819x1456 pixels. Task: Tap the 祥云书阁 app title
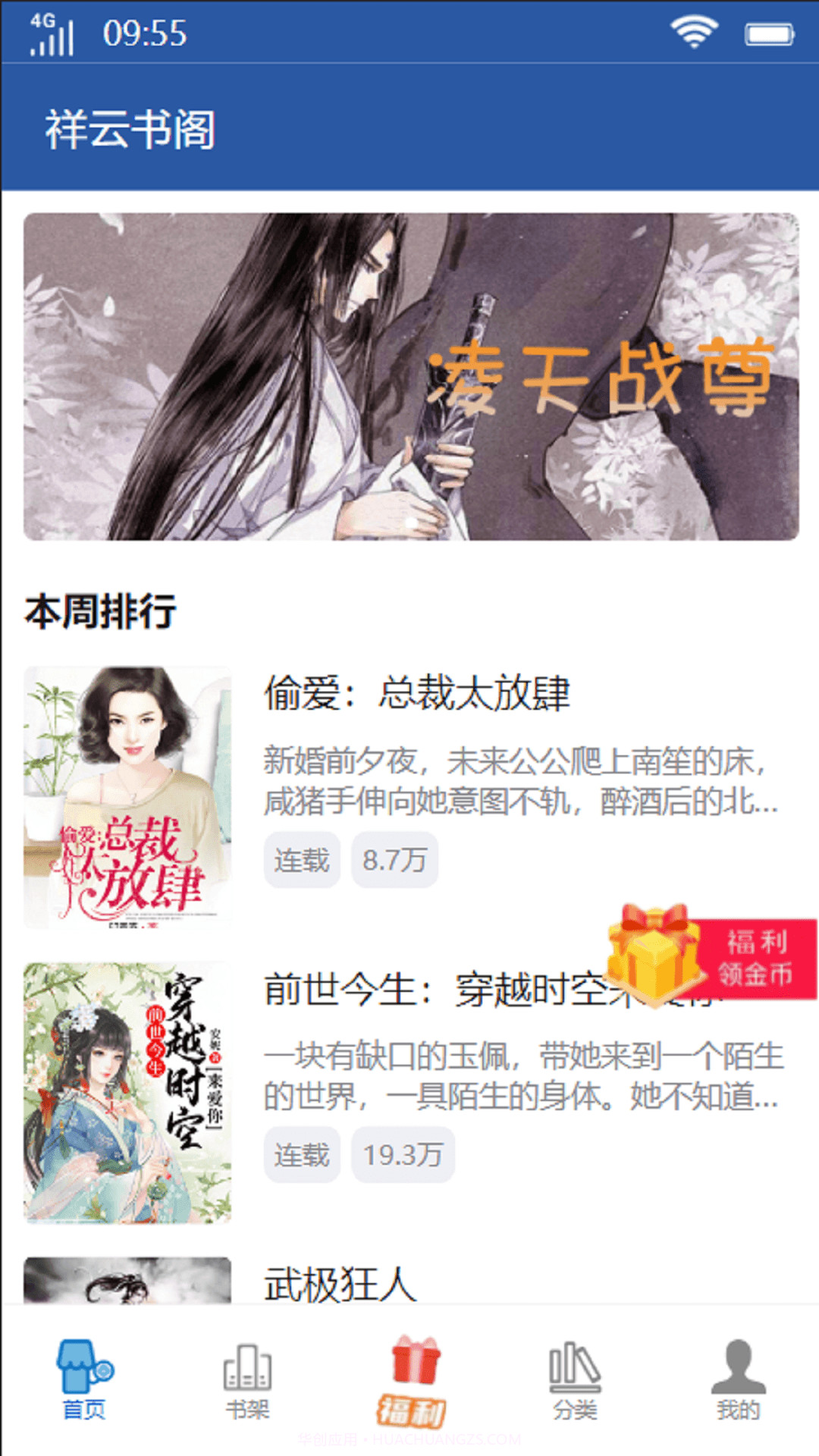[130, 129]
